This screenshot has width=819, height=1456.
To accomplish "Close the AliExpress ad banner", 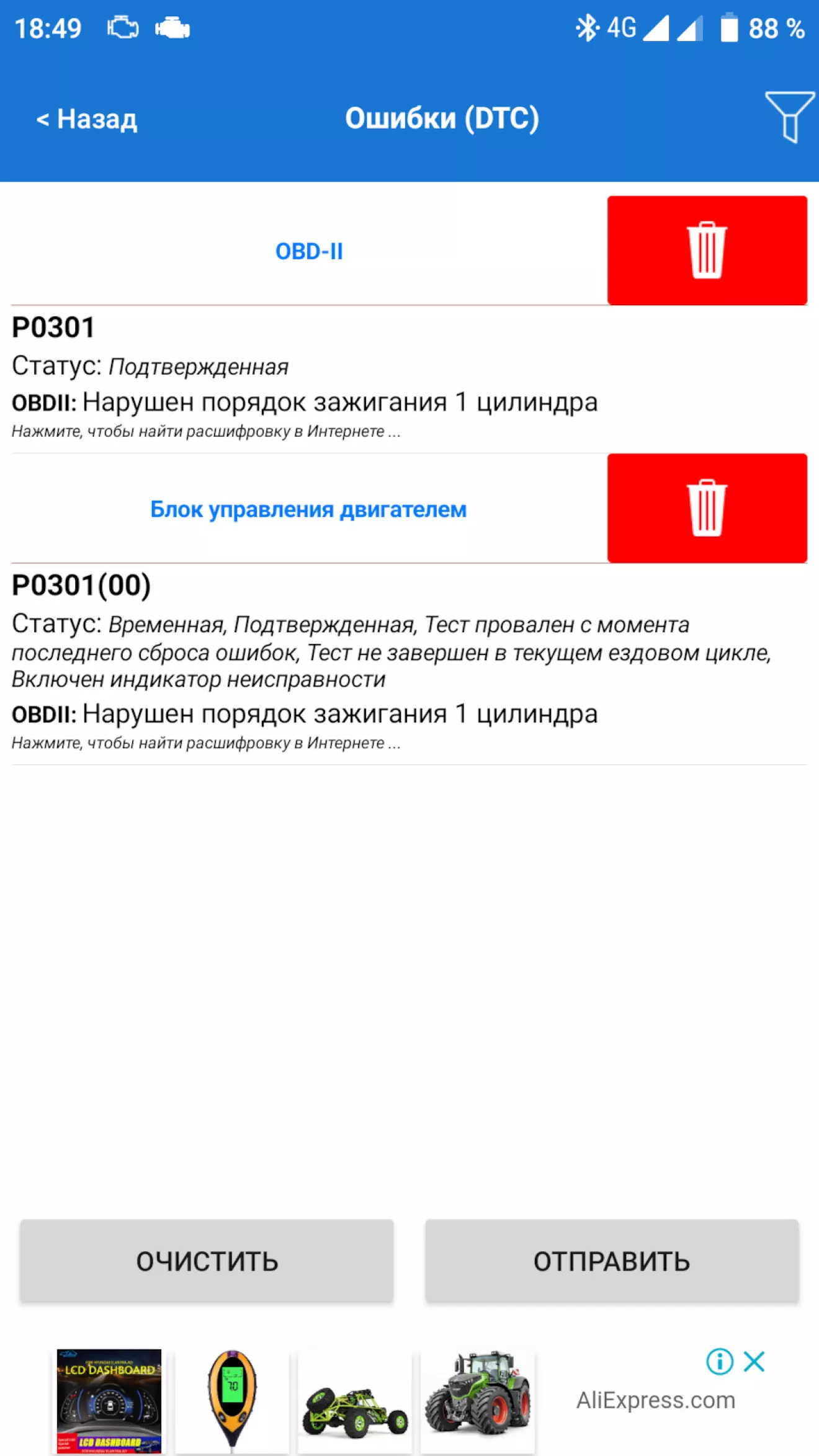I will [754, 1361].
